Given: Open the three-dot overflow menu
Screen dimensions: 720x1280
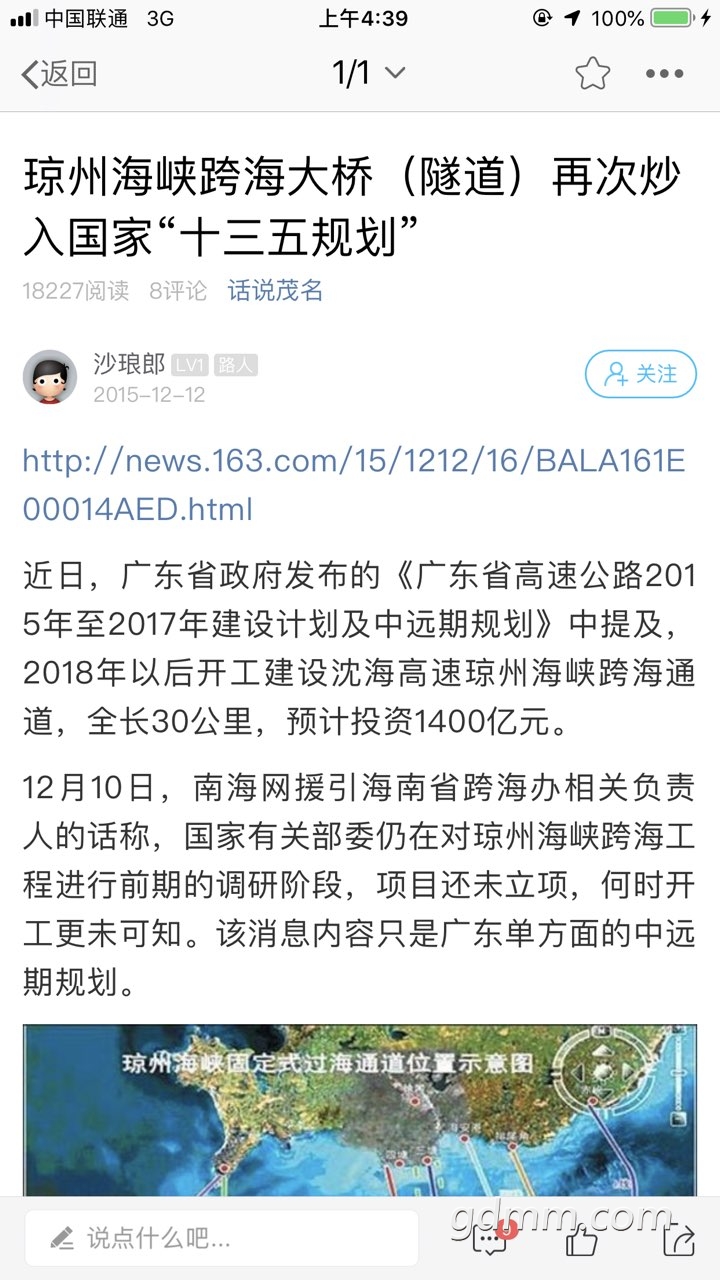Looking at the screenshot, I should (664, 73).
